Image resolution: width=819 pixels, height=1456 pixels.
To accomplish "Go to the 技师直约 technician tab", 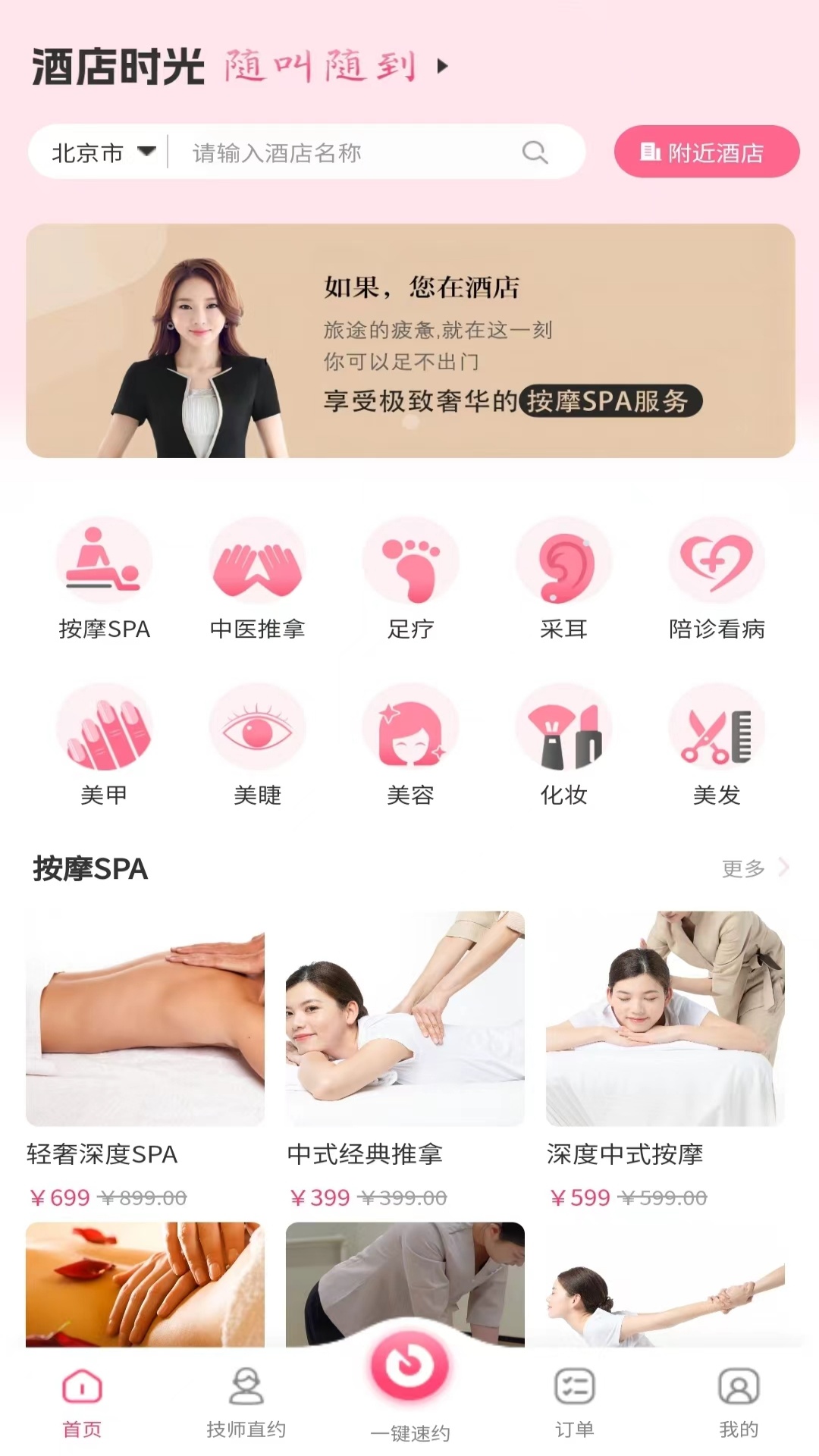I will coord(246,1403).
